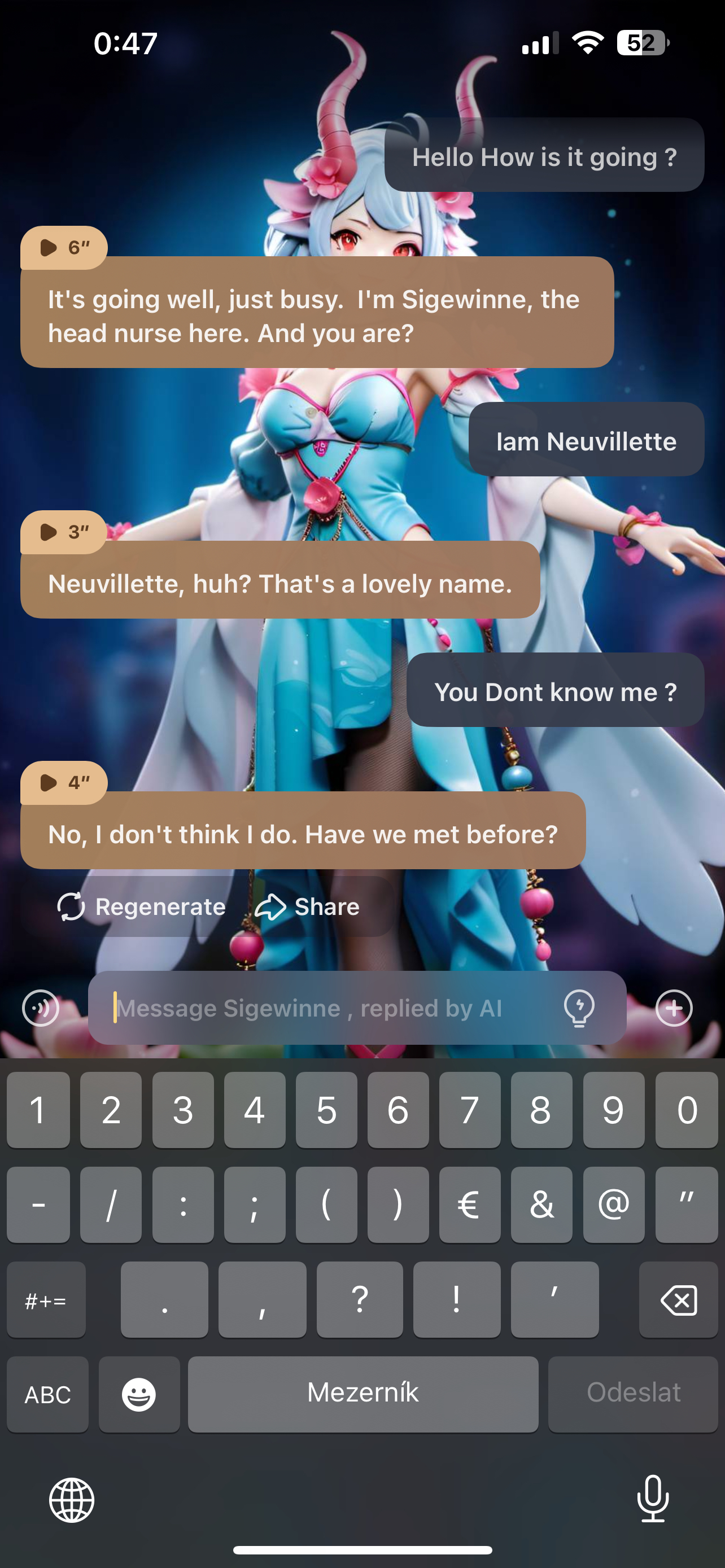Open the emoji keyboard
Image resolution: width=725 pixels, height=1568 pixels.
[x=139, y=1394]
